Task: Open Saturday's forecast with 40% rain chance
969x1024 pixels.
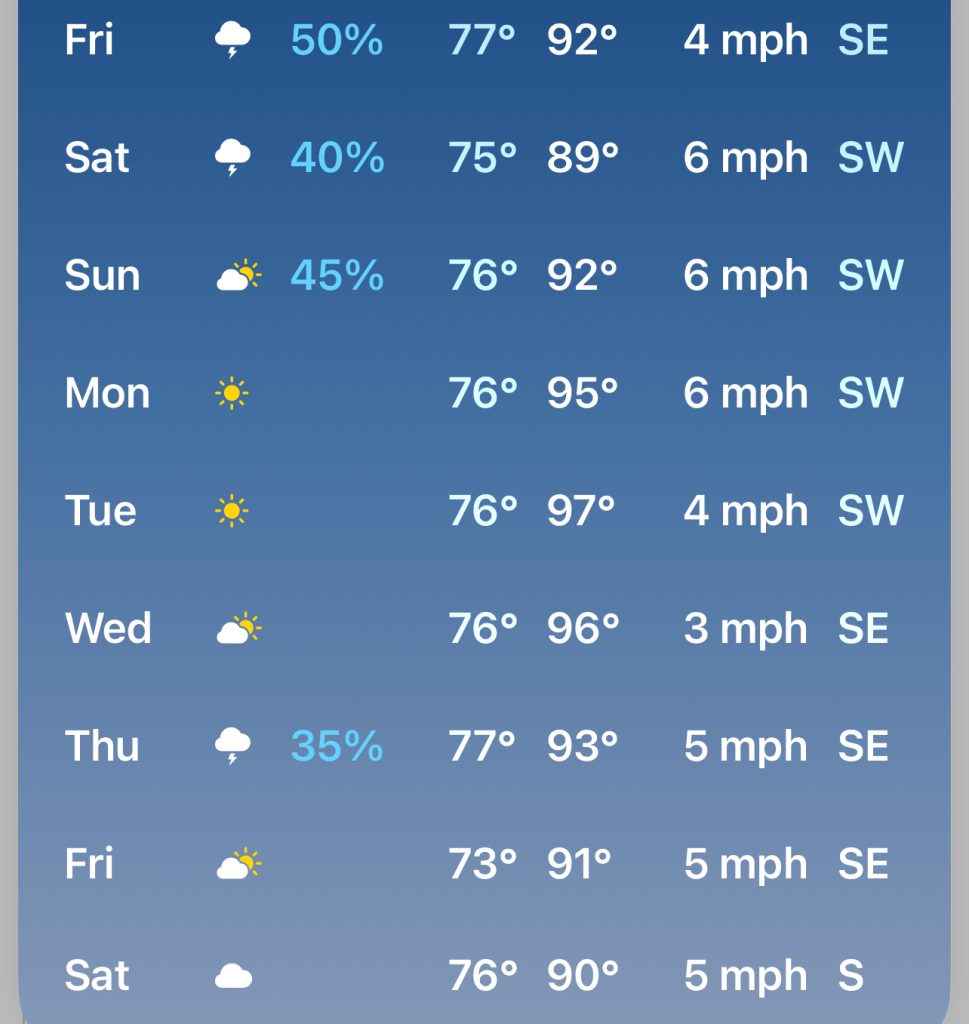Action: (484, 158)
